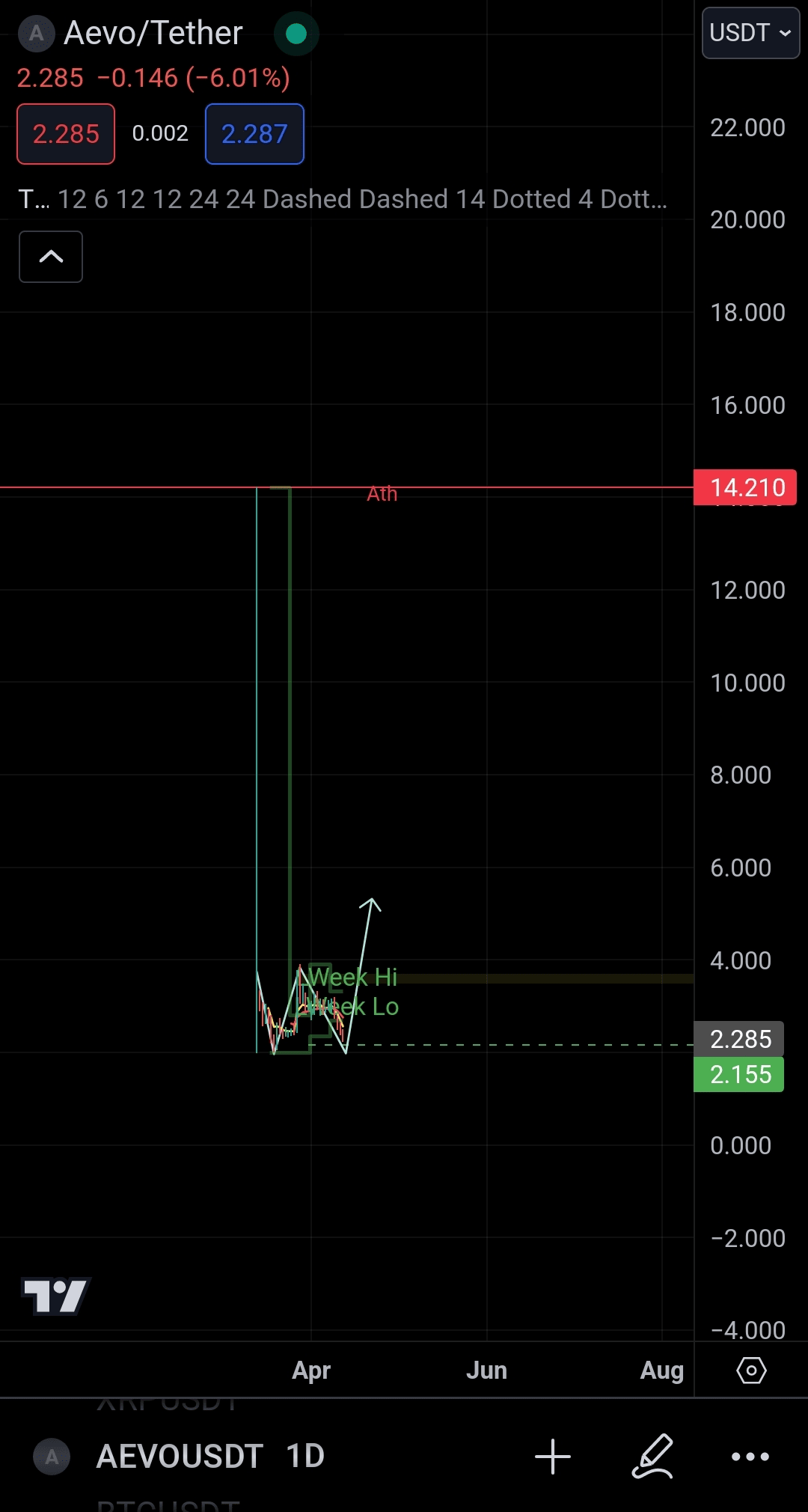Tap the red 2.285 sell price button
Screen dimensions: 808x1512
tap(66, 134)
